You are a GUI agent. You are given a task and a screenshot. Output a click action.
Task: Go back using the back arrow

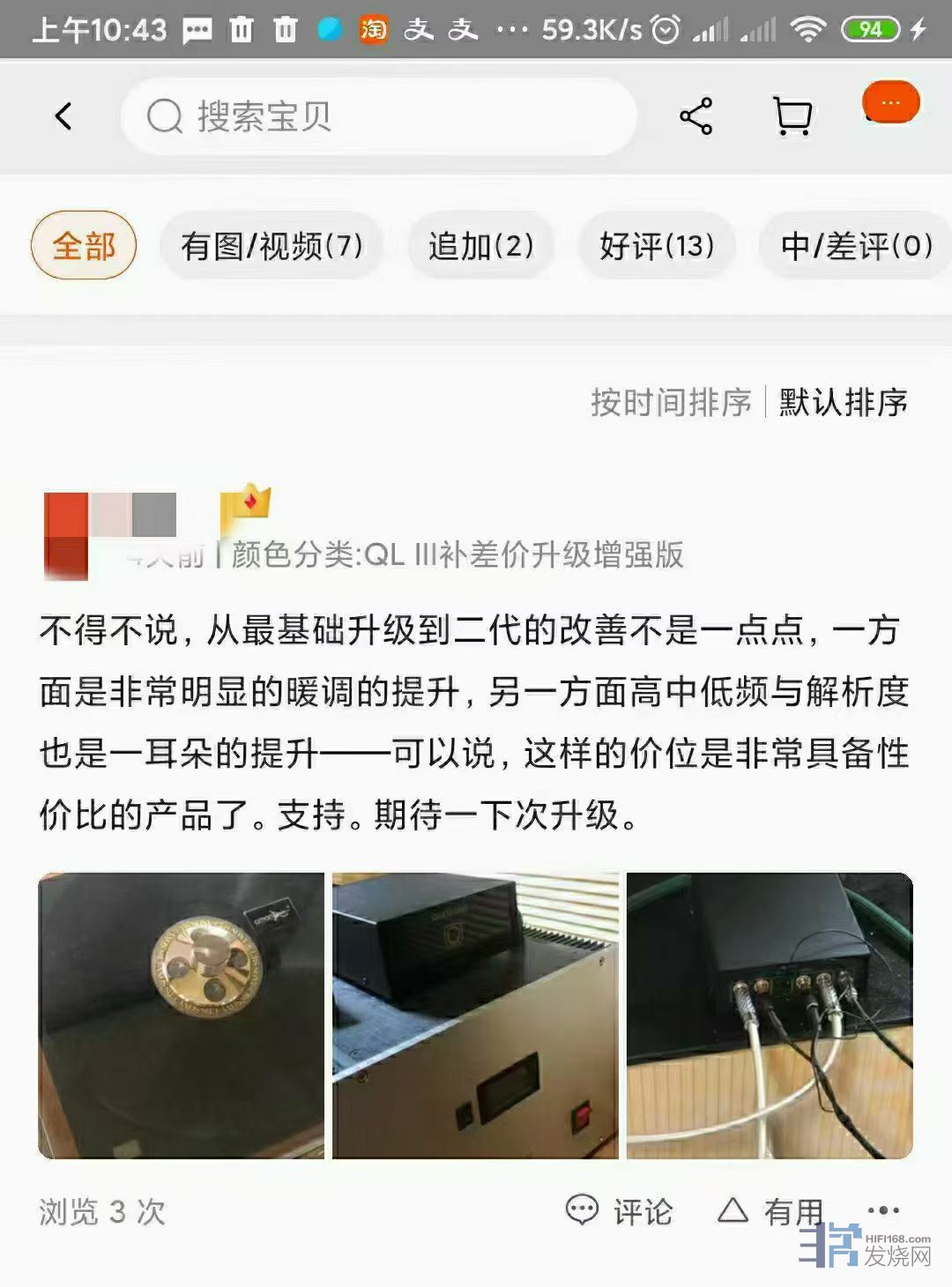click(x=63, y=116)
